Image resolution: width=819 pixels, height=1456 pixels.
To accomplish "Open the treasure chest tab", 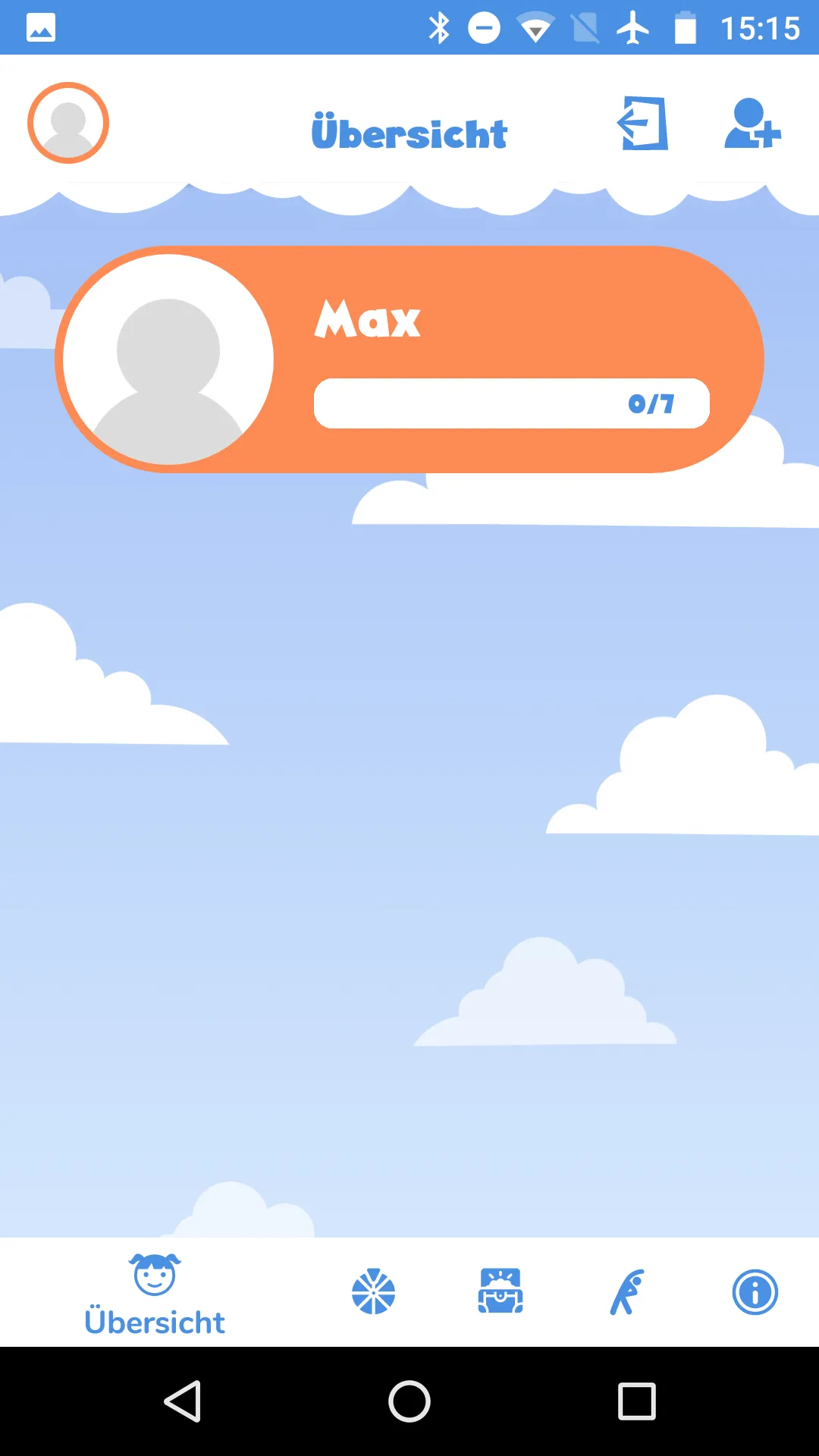I will (x=500, y=1291).
